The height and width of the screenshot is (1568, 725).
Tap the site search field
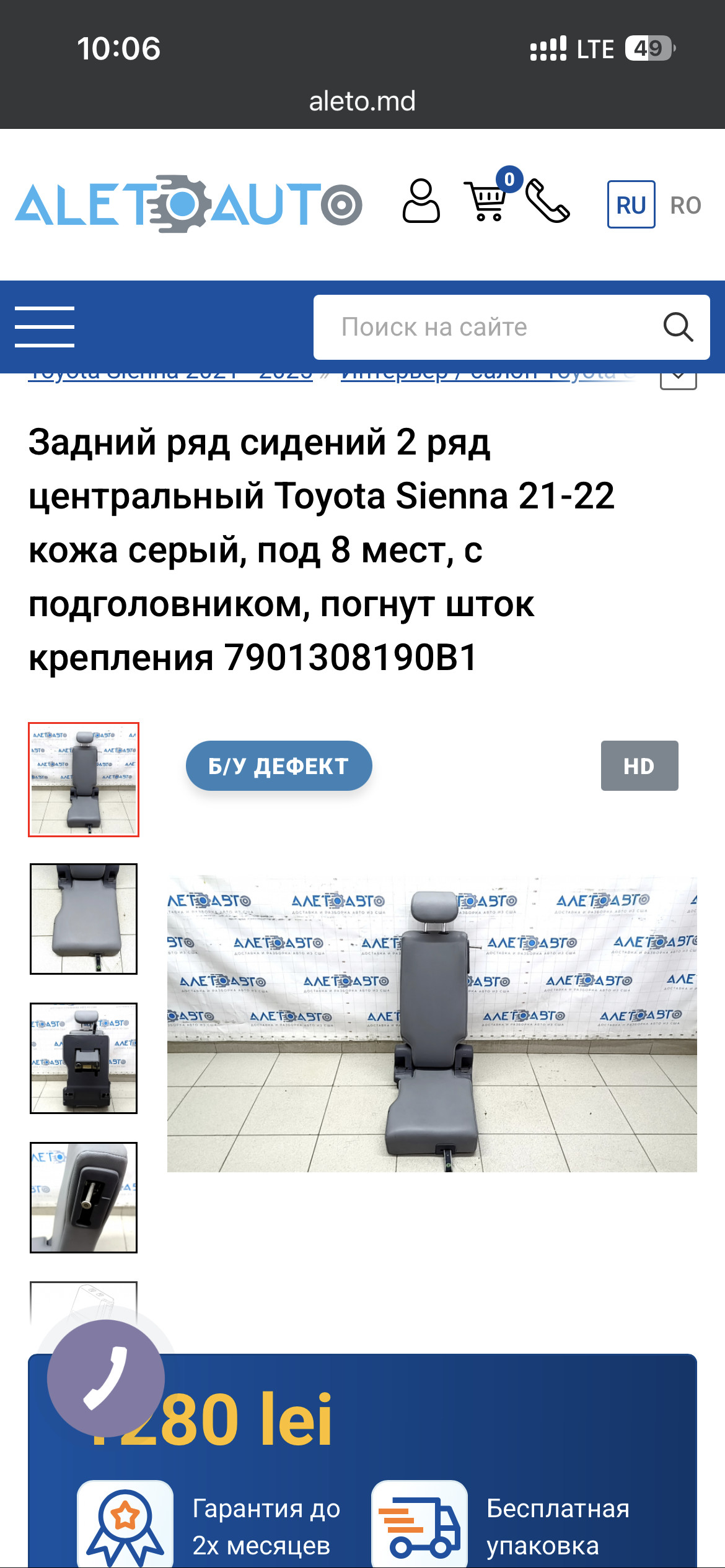(x=483, y=327)
